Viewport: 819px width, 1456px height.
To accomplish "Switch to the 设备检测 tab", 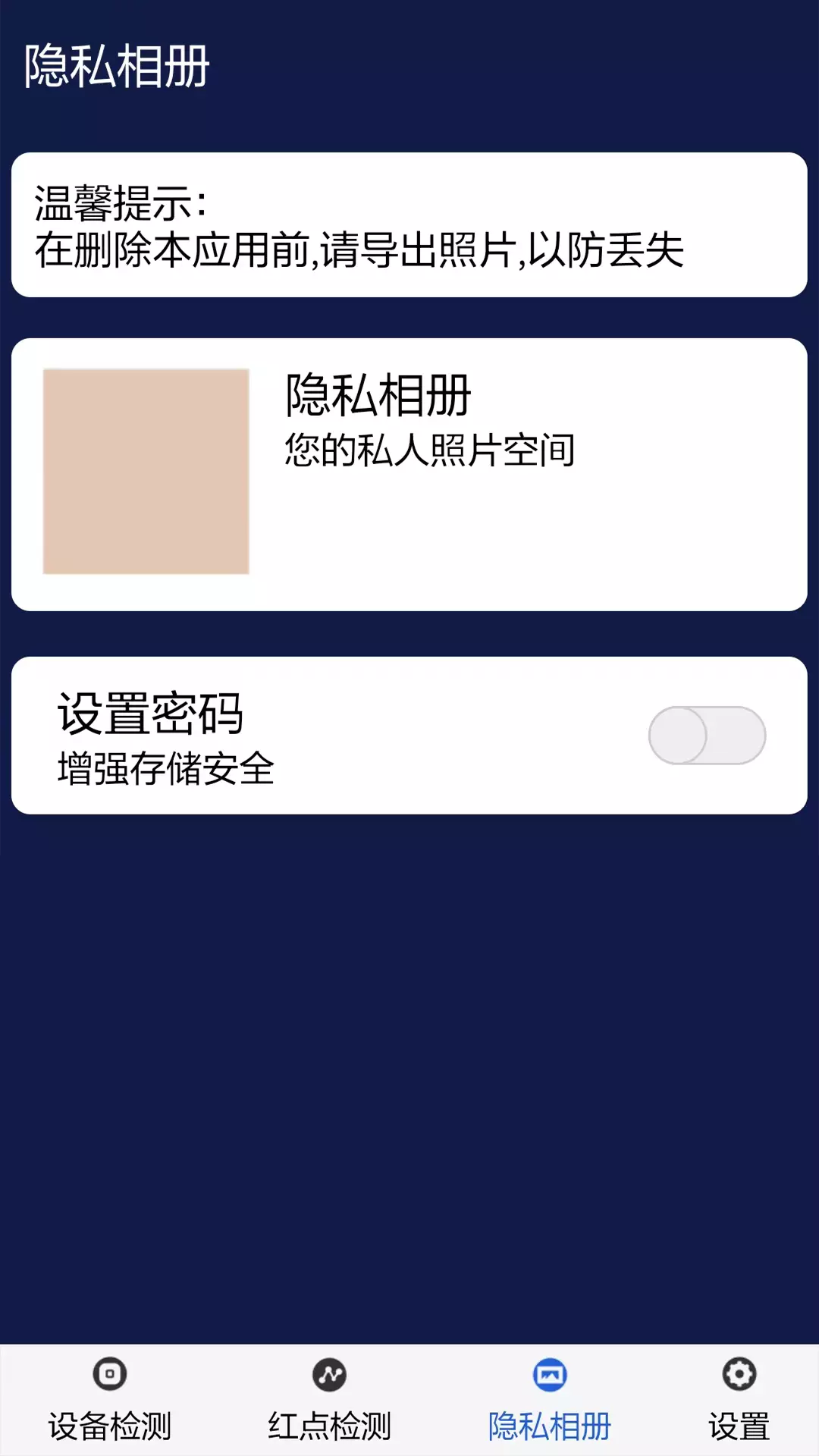I will (110, 1400).
